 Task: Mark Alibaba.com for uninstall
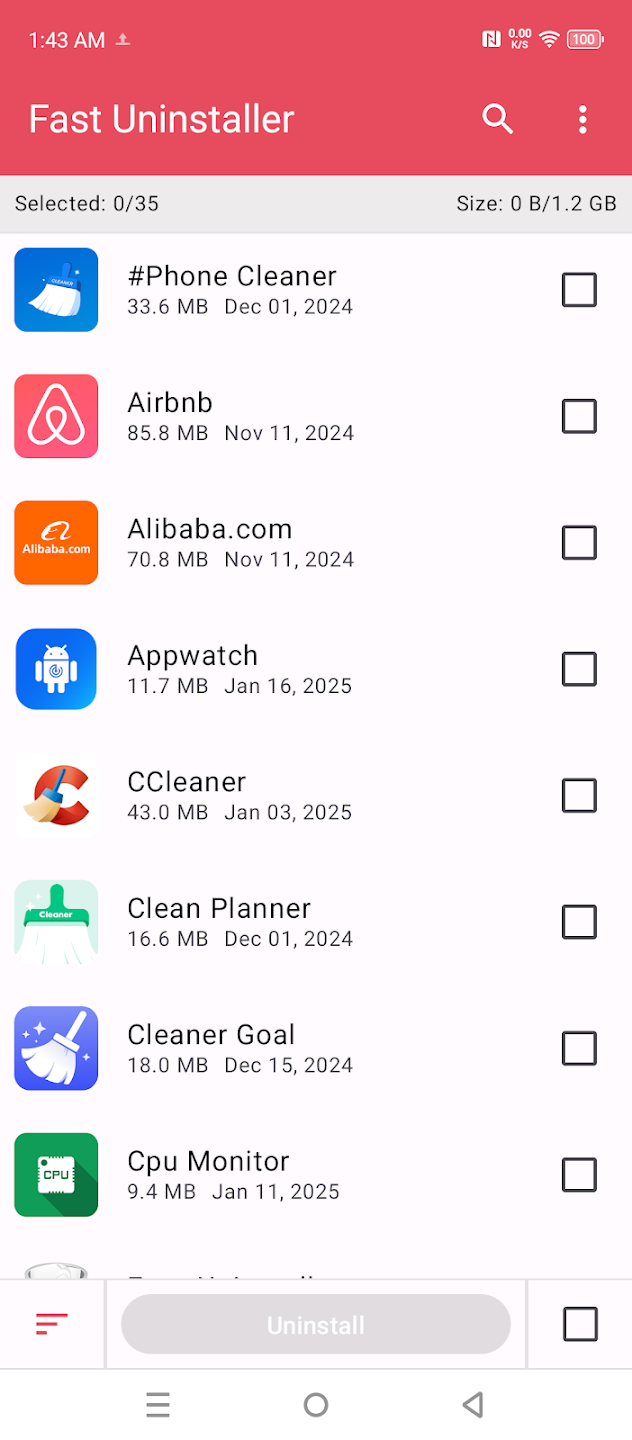coord(579,543)
